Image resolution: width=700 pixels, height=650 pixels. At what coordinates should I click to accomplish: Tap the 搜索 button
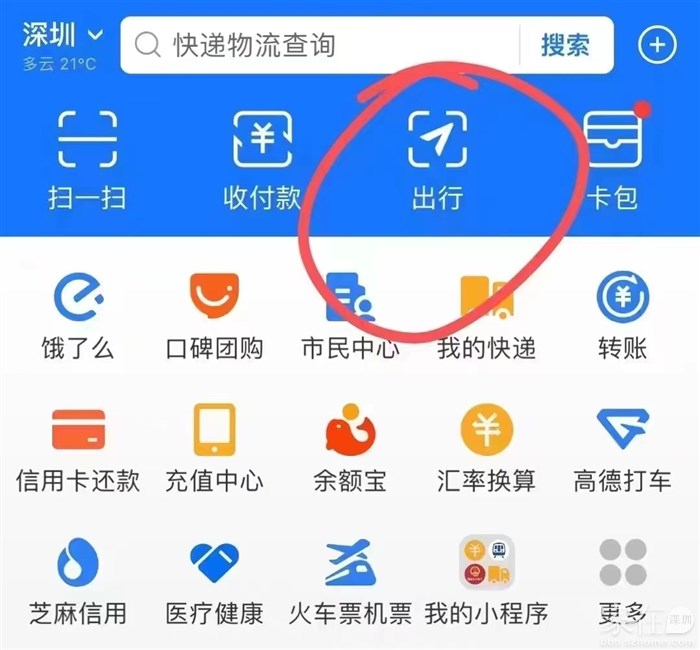point(565,45)
